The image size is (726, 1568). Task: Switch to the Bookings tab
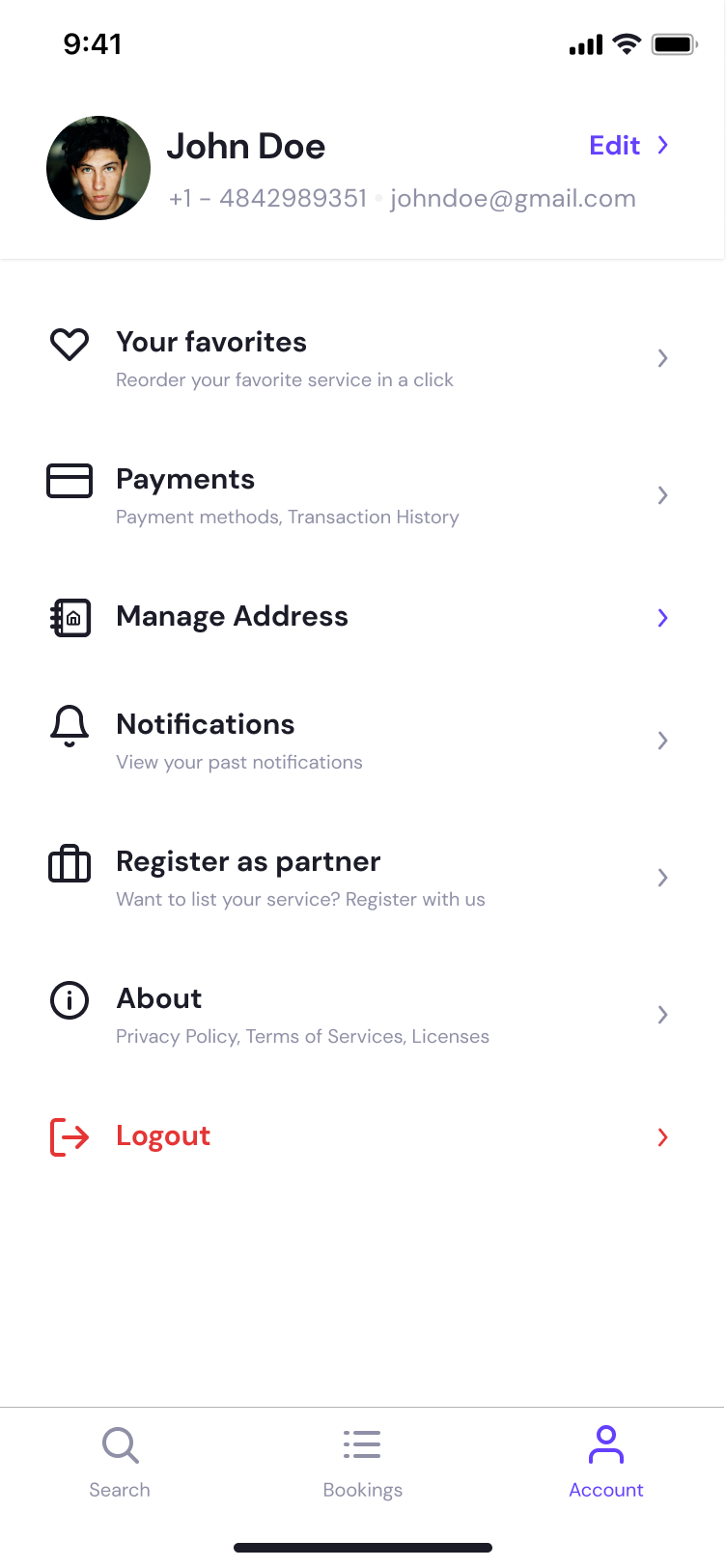click(x=363, y=1462)
